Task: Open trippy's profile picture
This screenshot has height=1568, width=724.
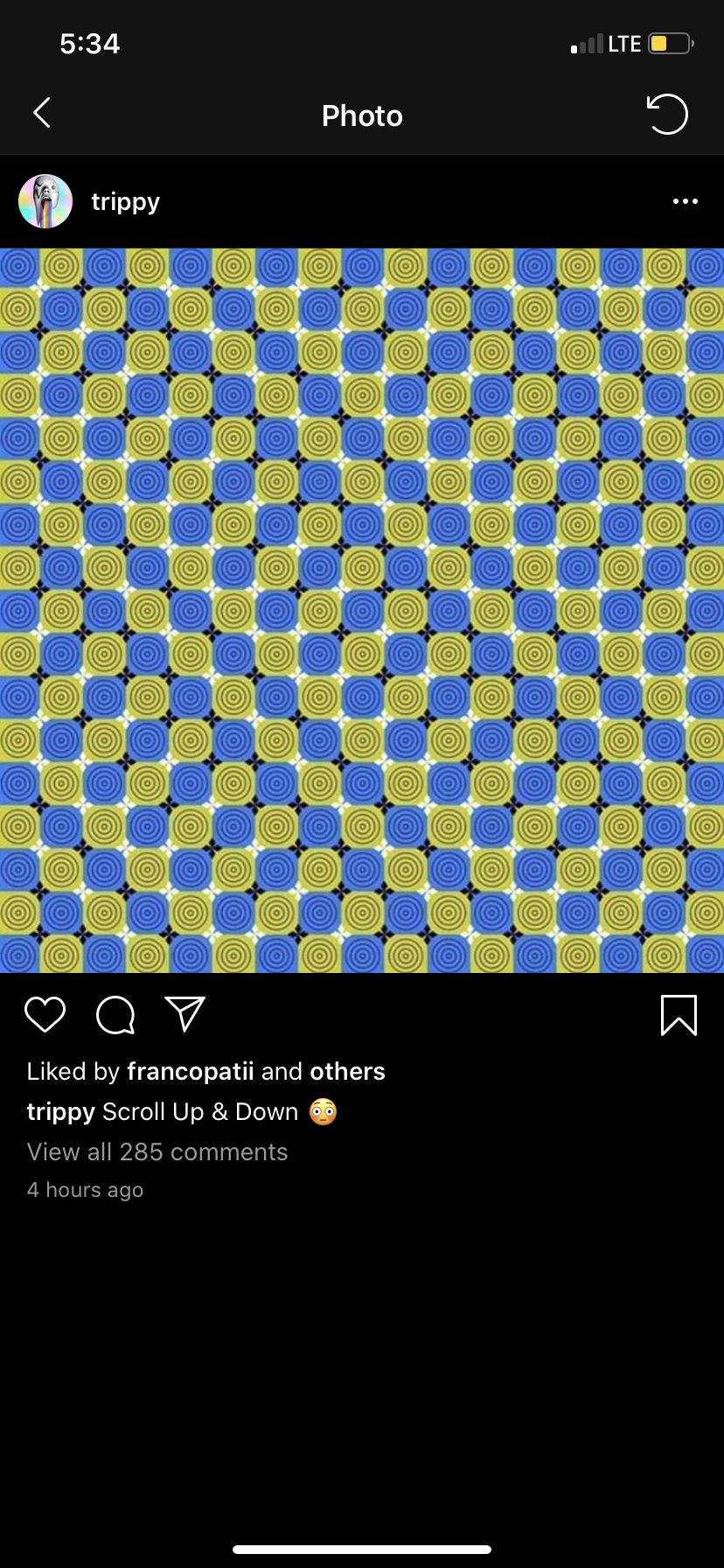Action: tap(45, 201)
